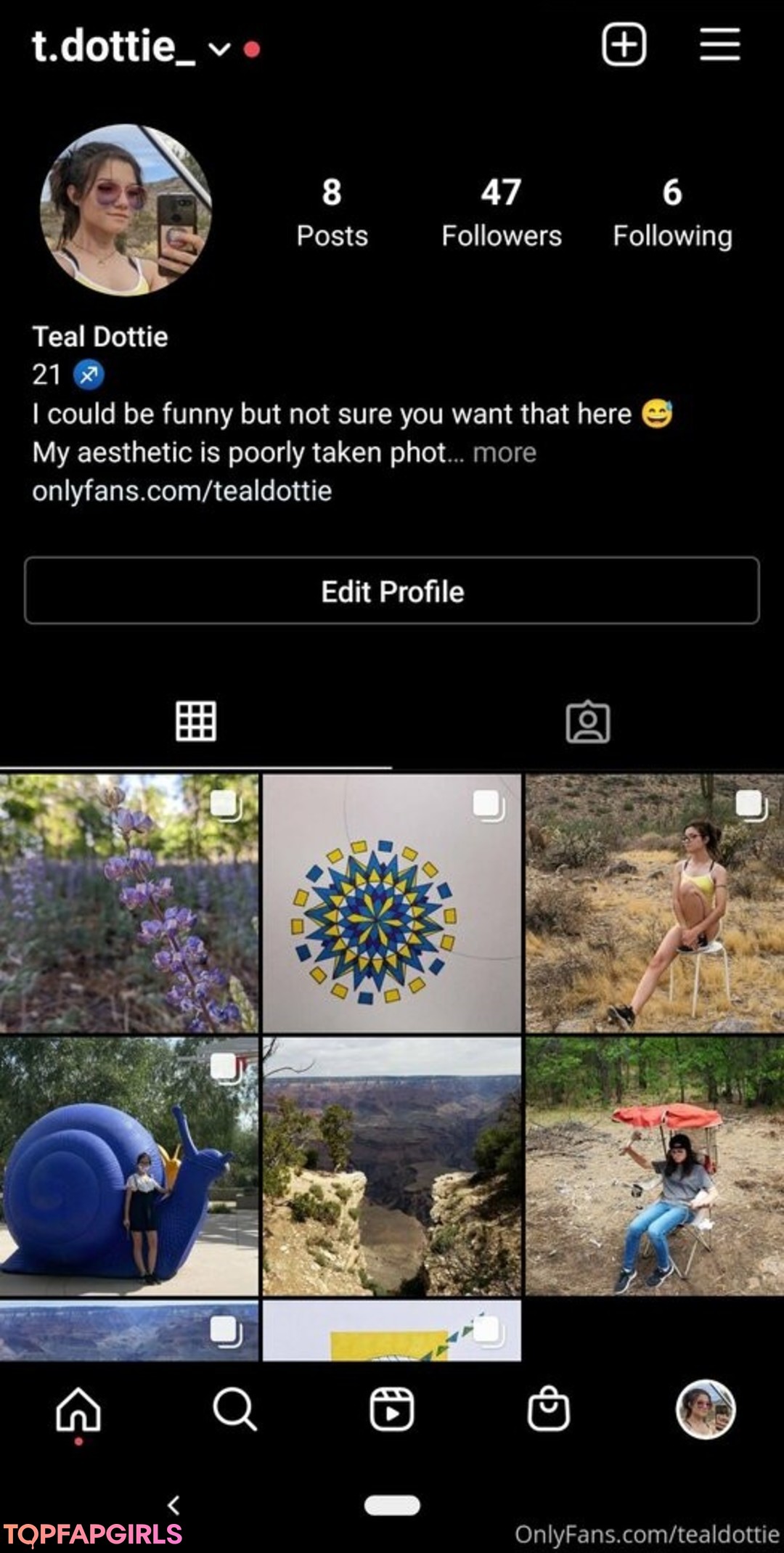This screenshot has height=1553, width=784.
Task: Open the create new post button
Action: click(x=624, y=45)
